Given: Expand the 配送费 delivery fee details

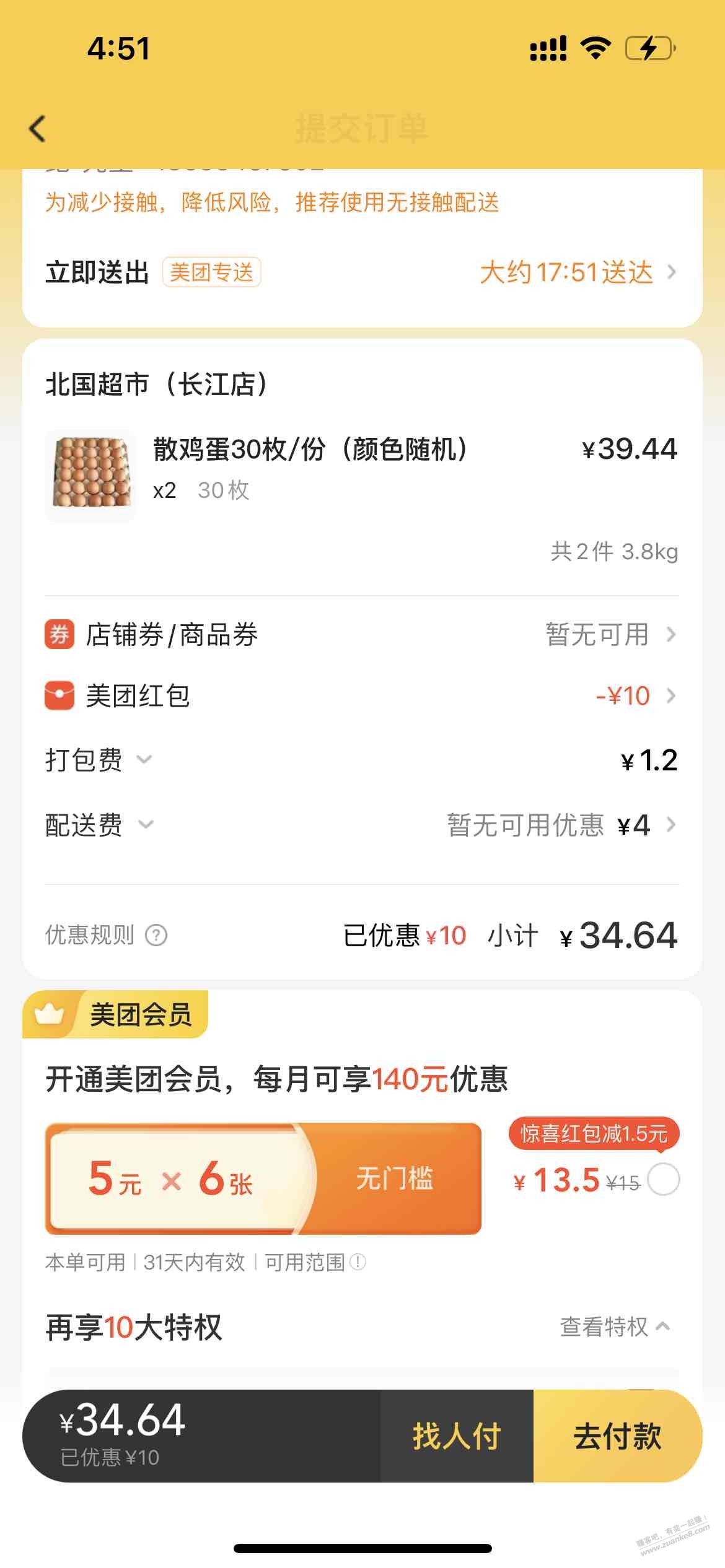Looking at the screenshot, I should pos(99,825).
